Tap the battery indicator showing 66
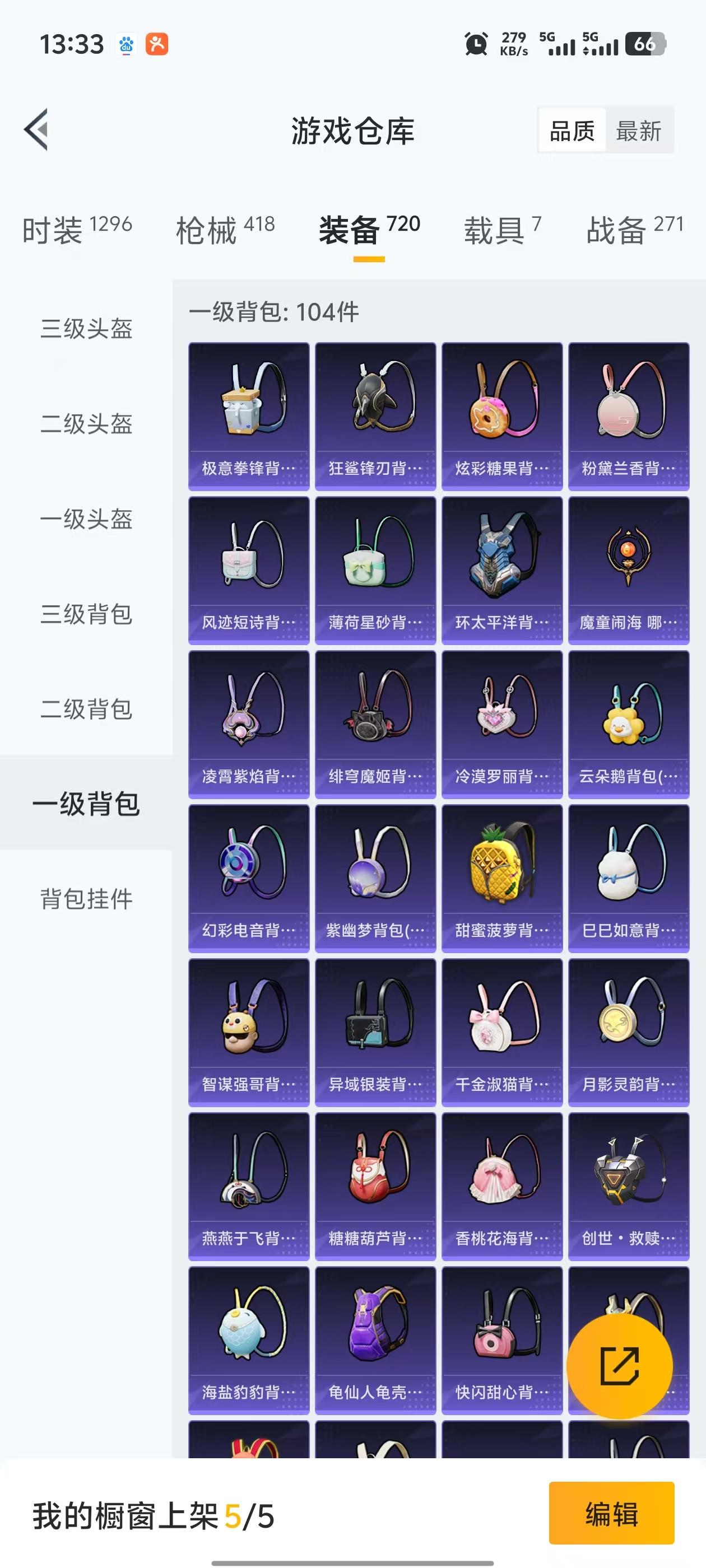Viewport: 706px width, 1568px height. 646,43
